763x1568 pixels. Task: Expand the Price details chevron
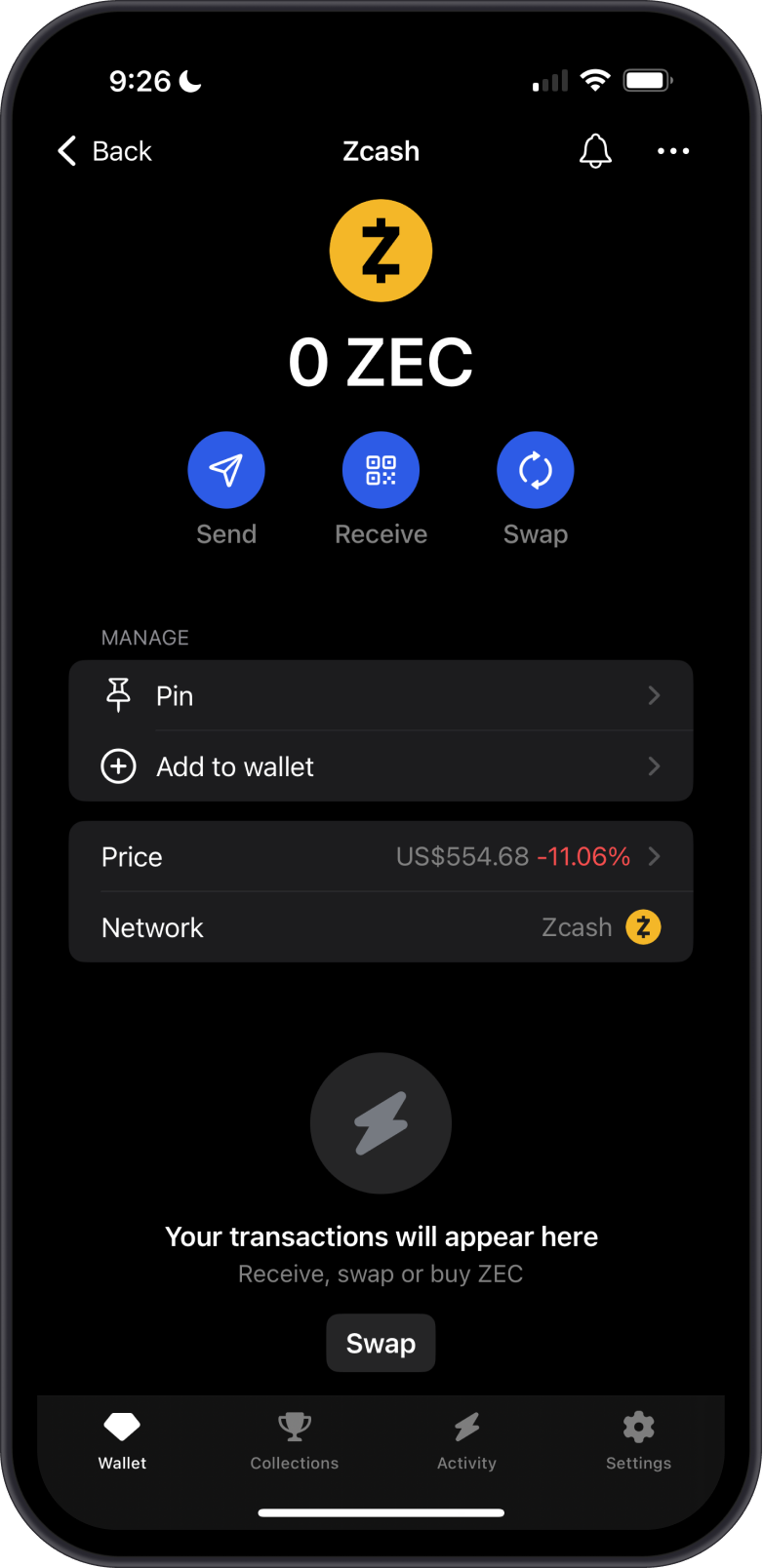click(x=654, y=856)
